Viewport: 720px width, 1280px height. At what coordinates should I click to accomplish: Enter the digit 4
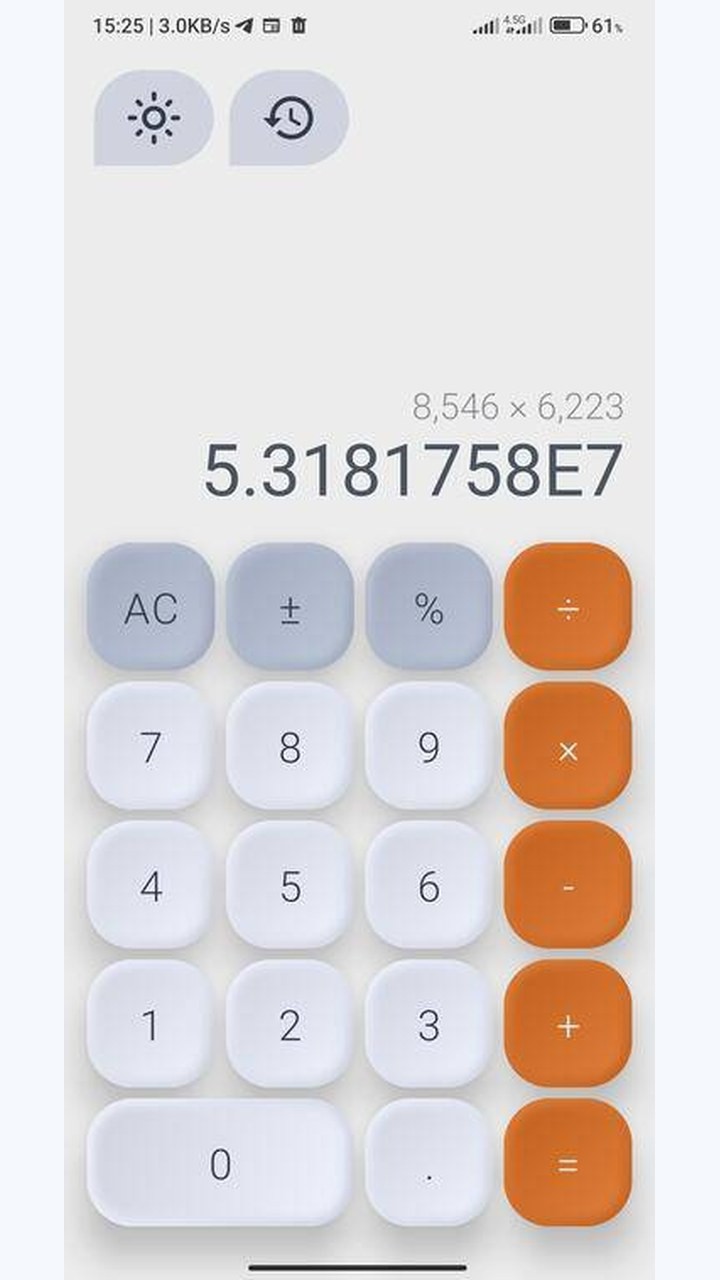(x=151, y=885)
